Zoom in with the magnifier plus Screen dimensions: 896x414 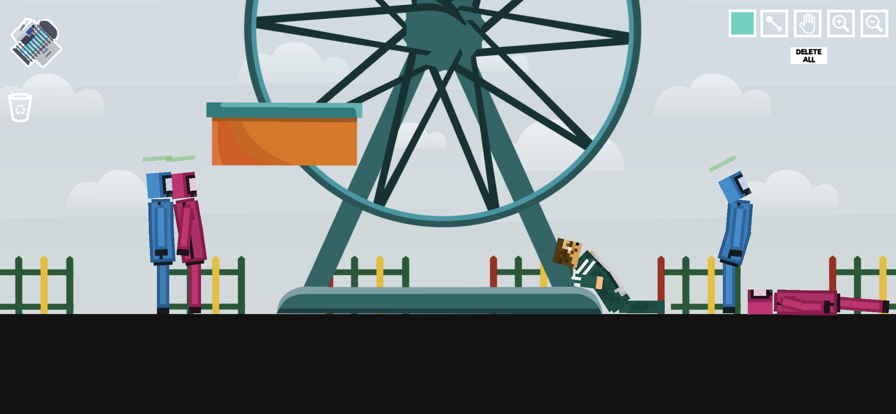click(x=840, y=24)
